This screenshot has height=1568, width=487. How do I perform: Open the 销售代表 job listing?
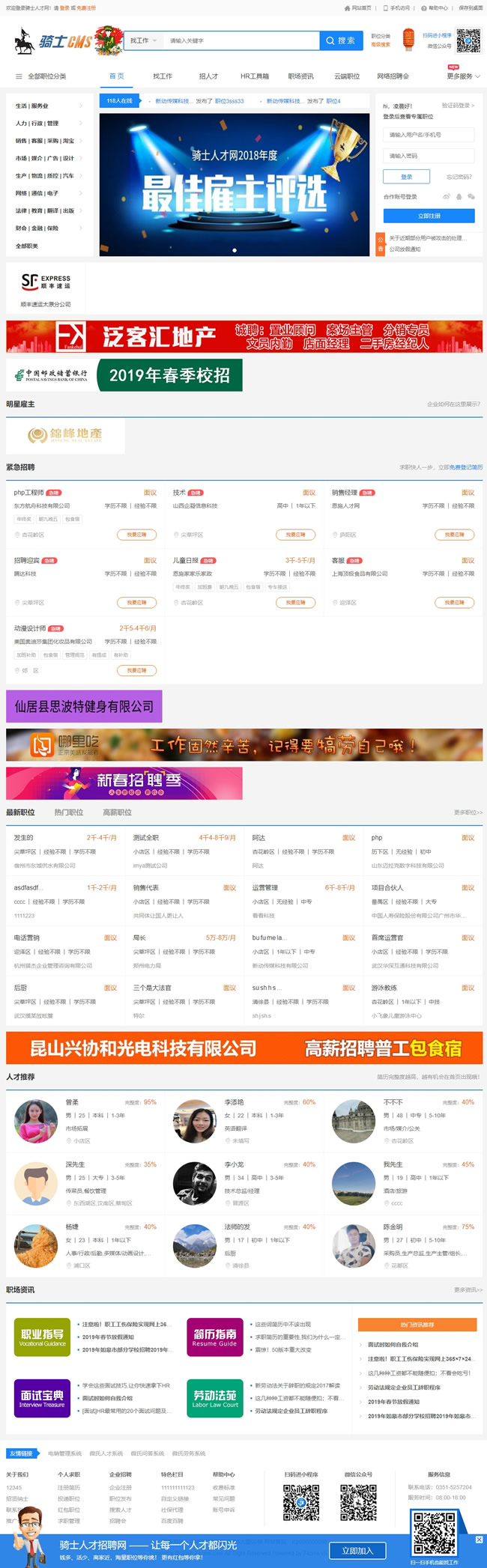[x=146, y=887]
